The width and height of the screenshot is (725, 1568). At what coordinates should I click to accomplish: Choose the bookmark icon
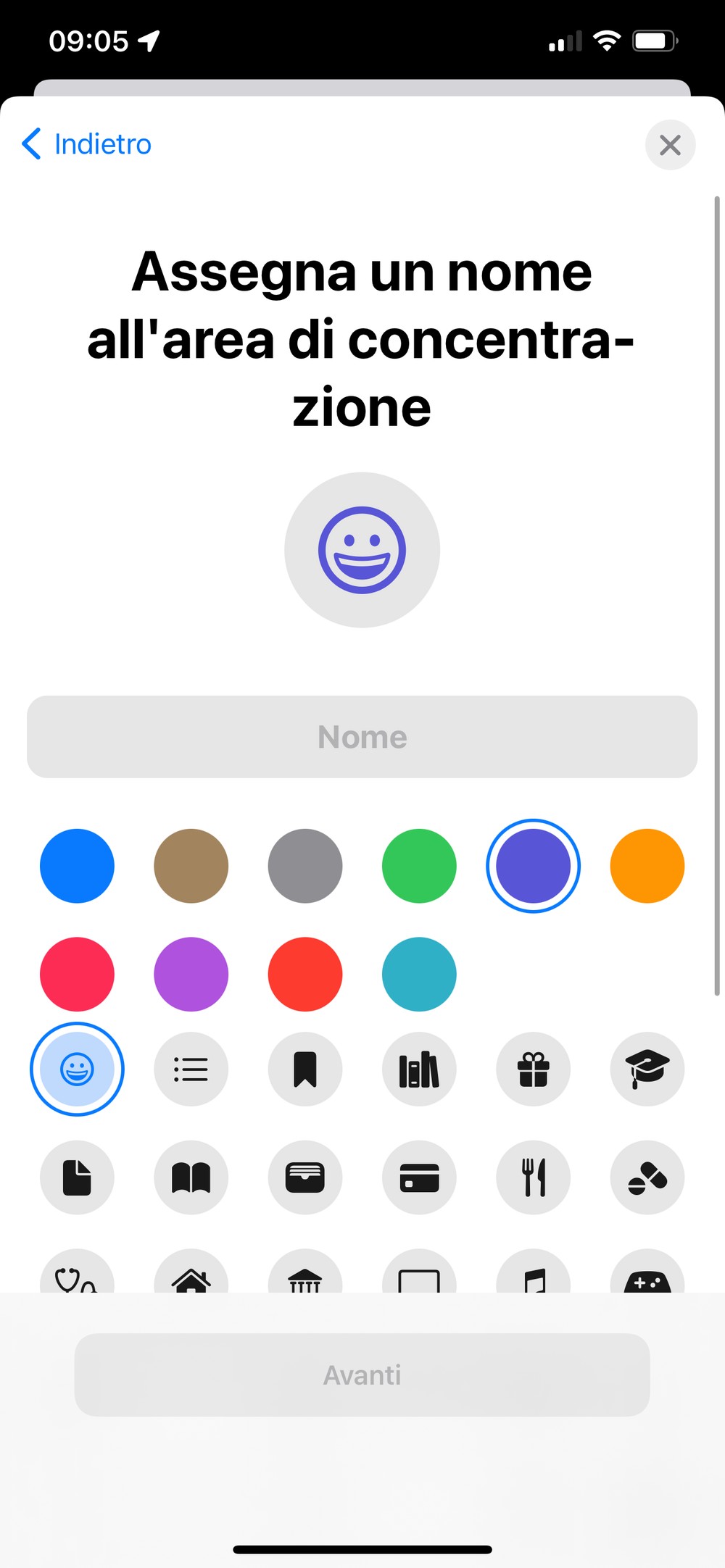click(x=305, y=1069)
